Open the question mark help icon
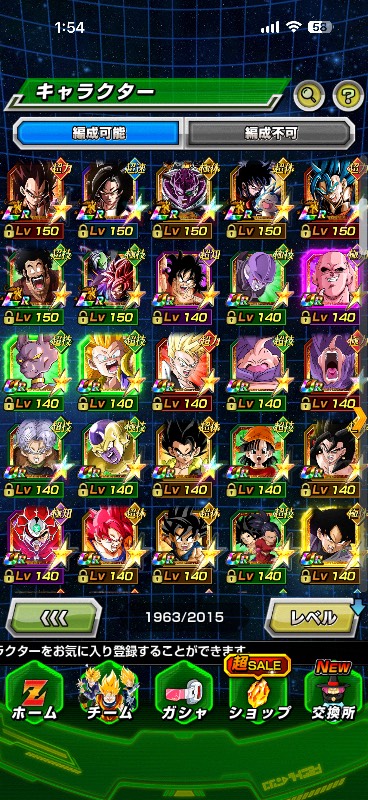Viewport: 368px width, 800px height. click(x=348, y=94)
